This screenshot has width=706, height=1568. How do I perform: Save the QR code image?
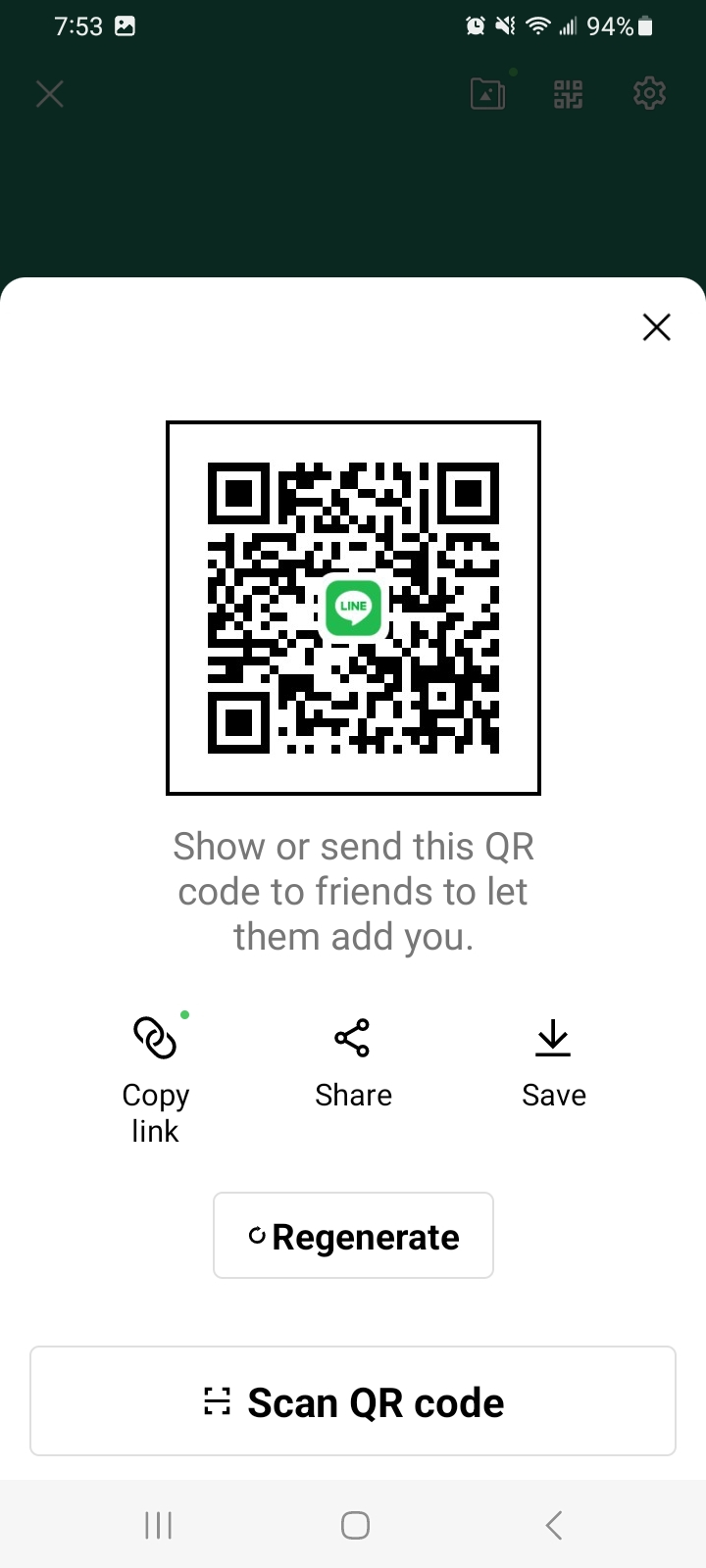(553, 1063)
